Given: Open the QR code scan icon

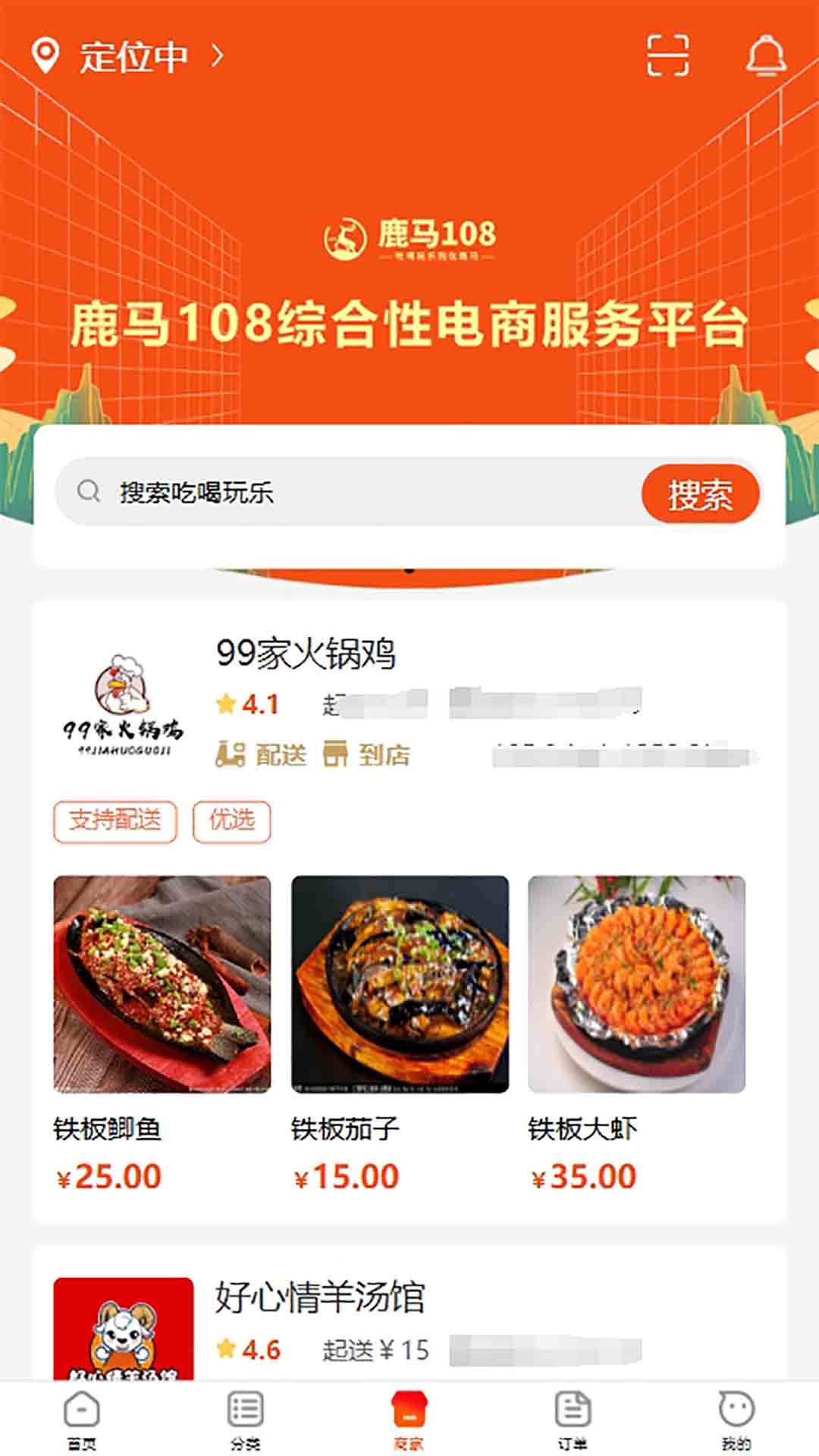Looking at the screenshot, I should 667,55.
